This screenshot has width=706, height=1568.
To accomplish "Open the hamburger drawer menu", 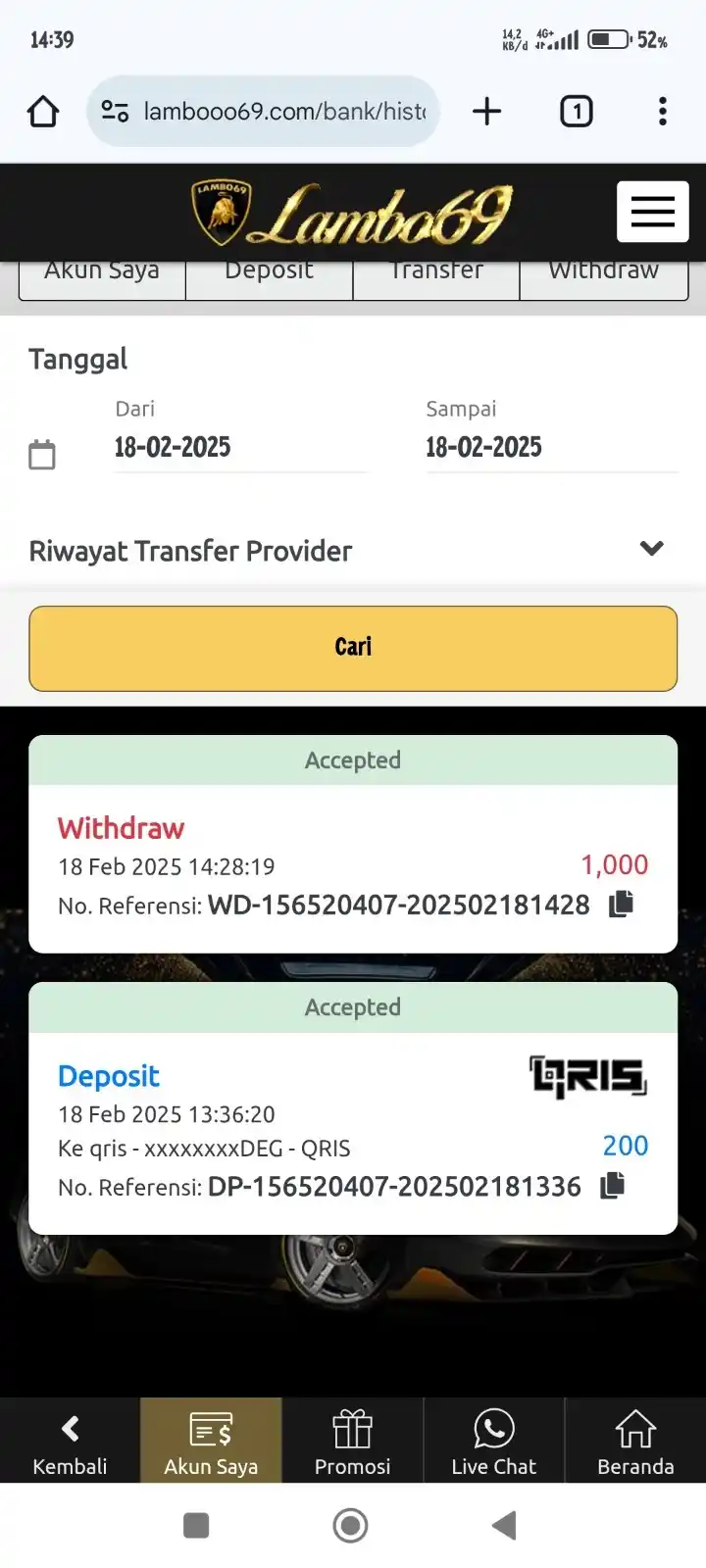I will [652, 212].
